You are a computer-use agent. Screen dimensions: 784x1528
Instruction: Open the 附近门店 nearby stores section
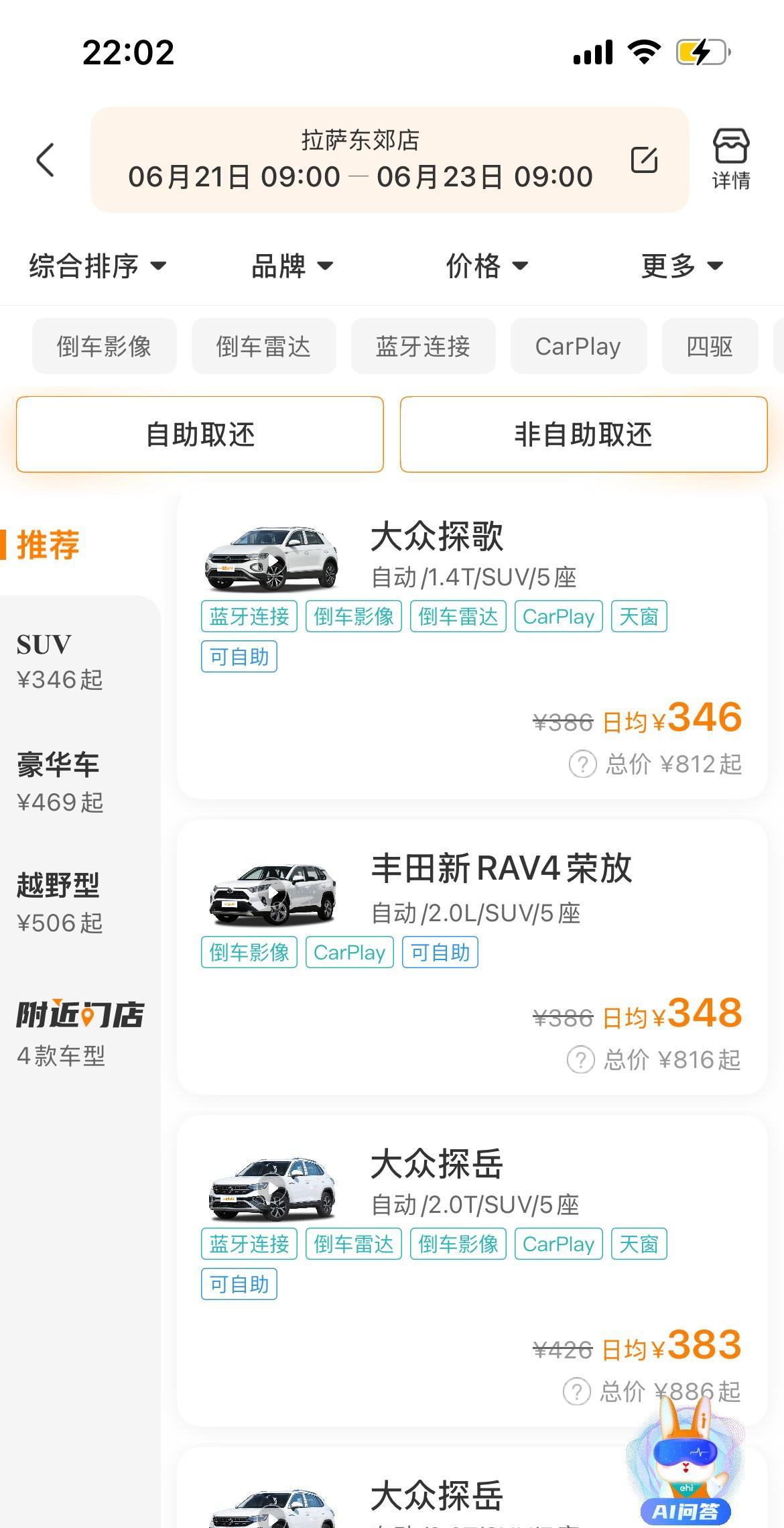(80, 1034)
